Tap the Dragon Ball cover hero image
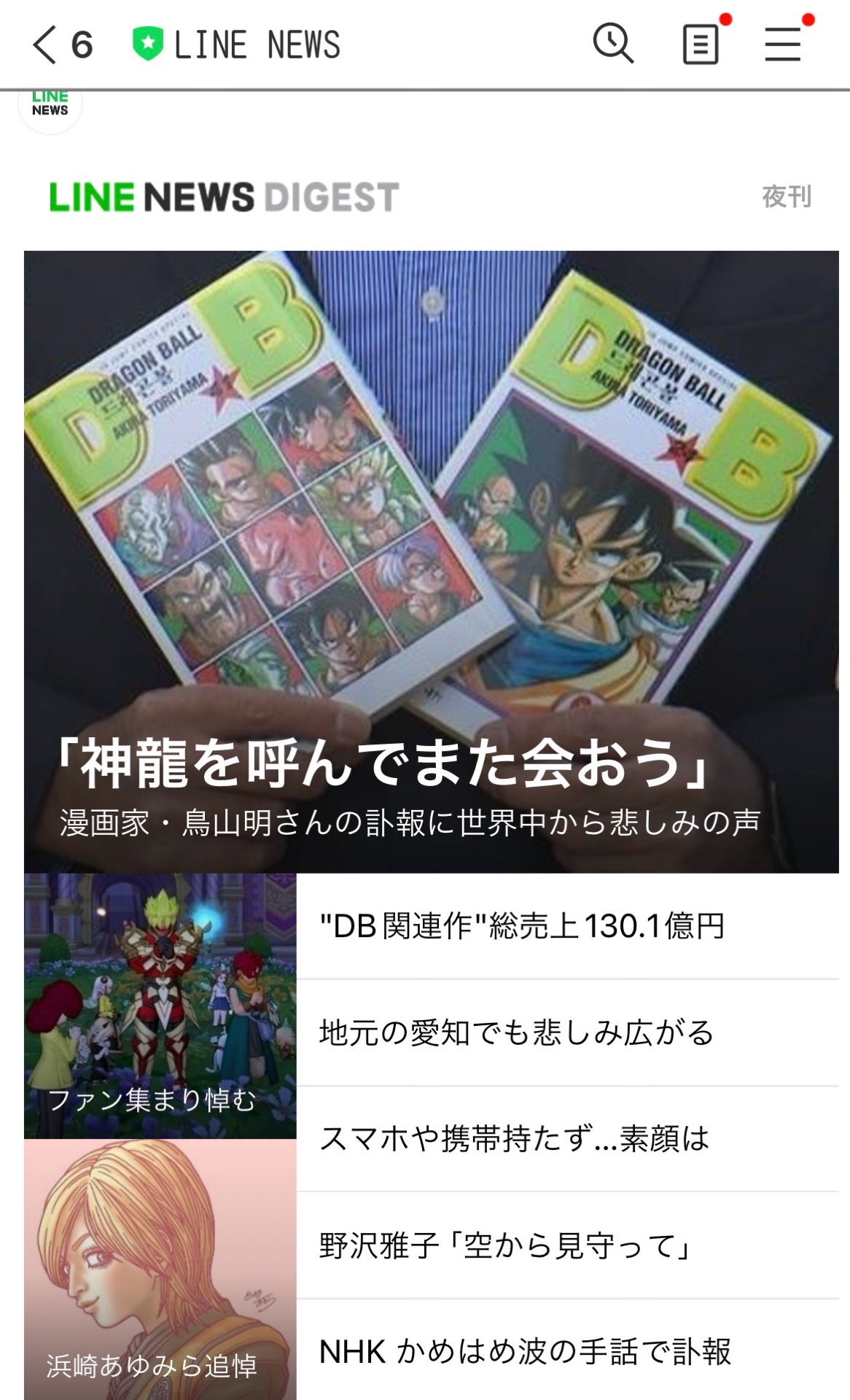 [425, 510]
